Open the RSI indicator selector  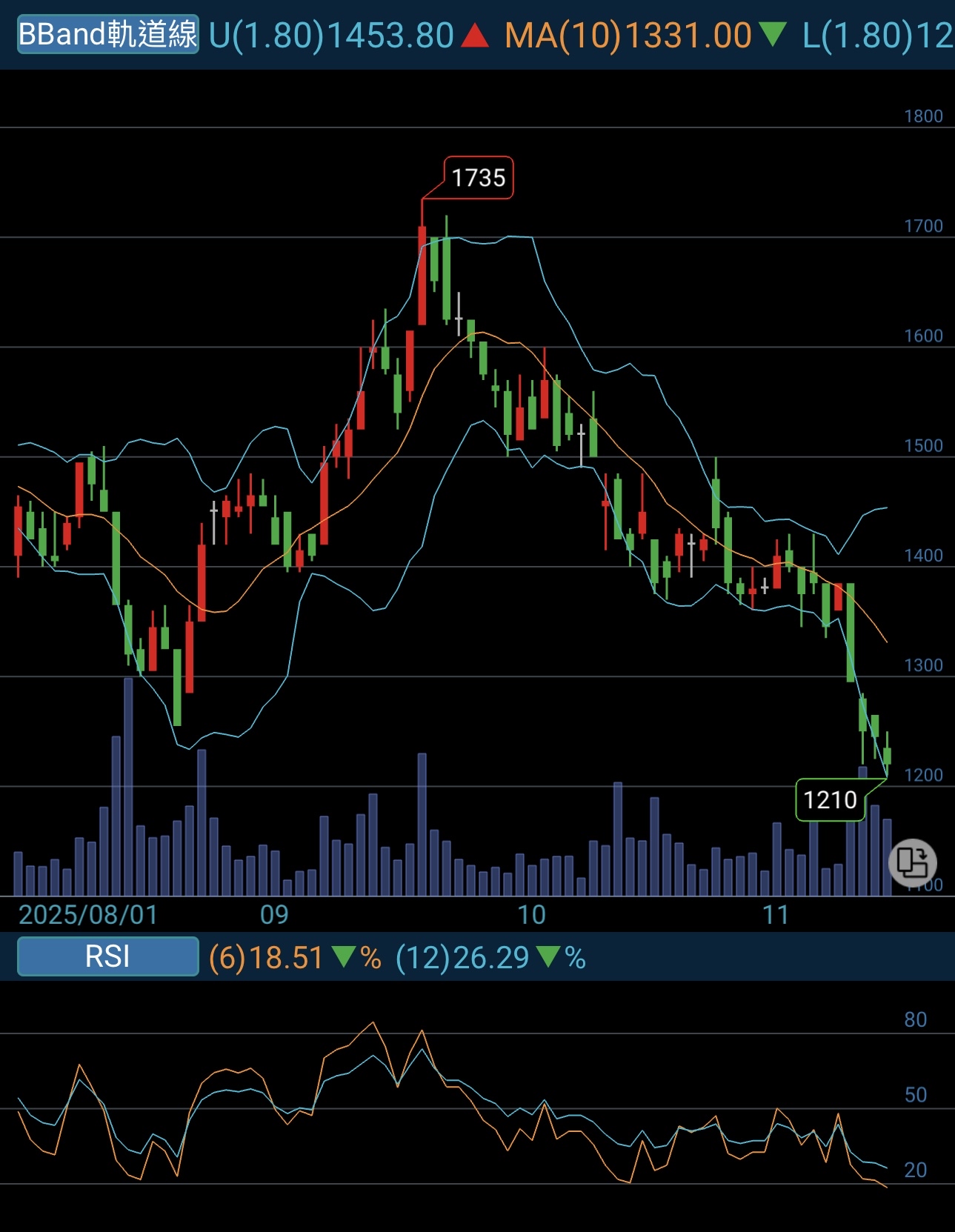point(108,956)
